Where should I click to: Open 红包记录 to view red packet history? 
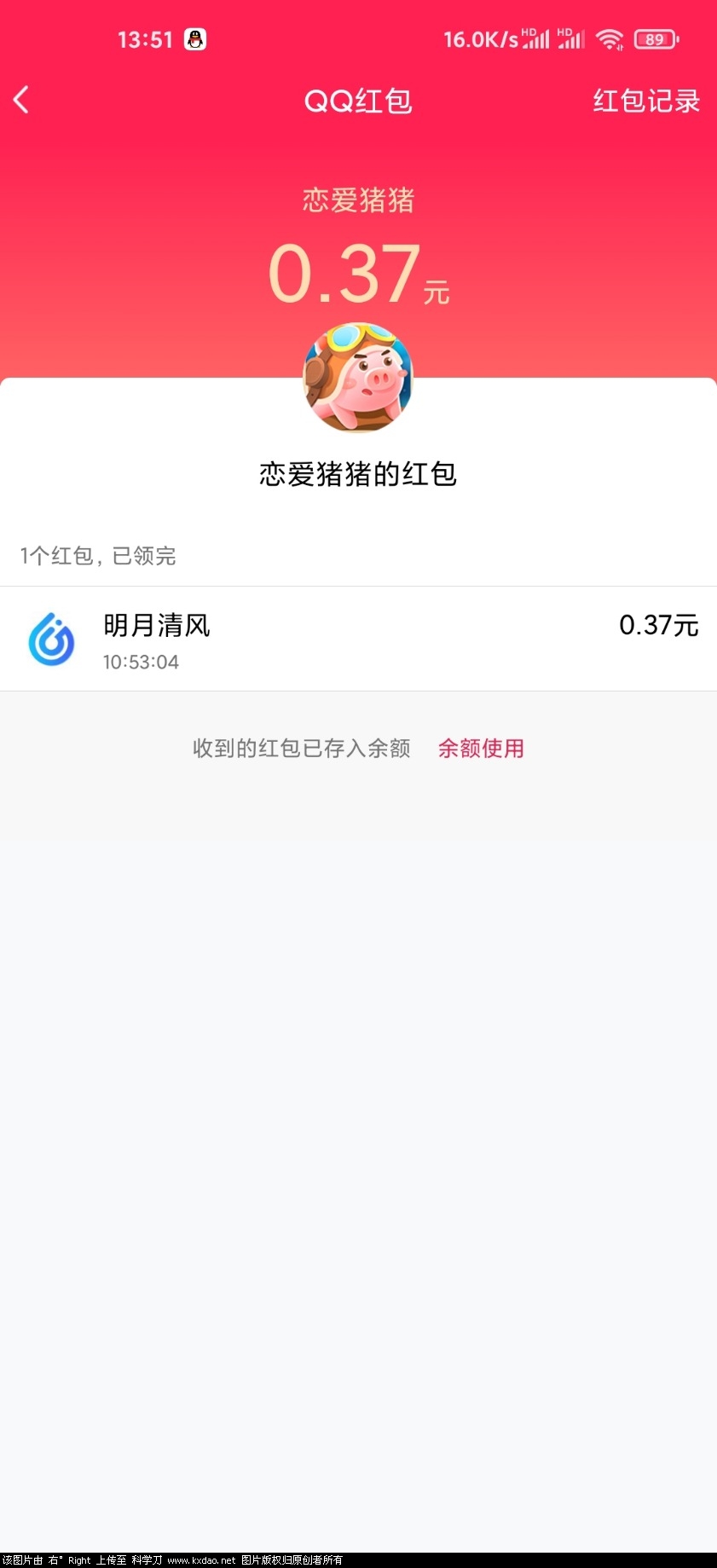(646, 100)
